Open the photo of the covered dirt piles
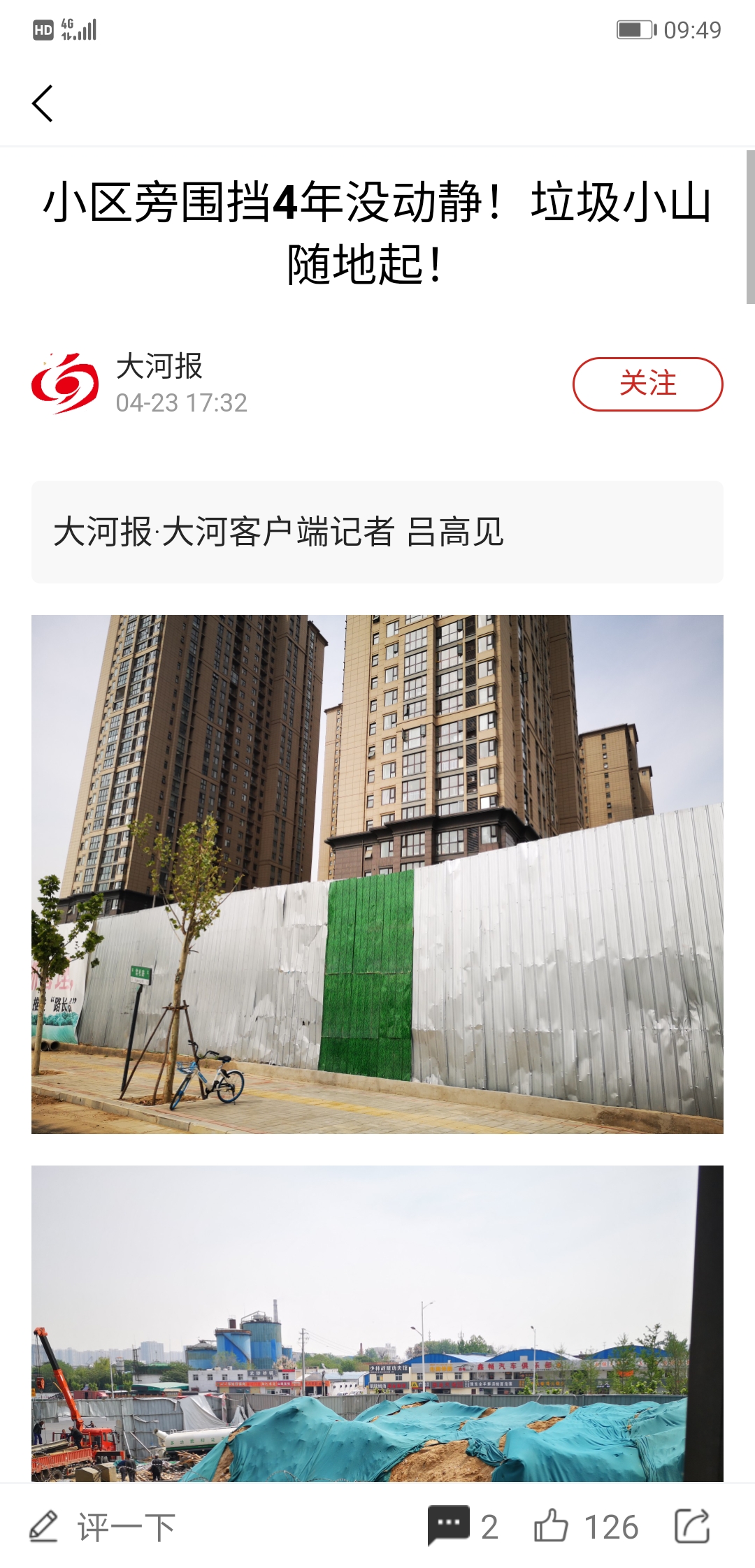 377,1323
